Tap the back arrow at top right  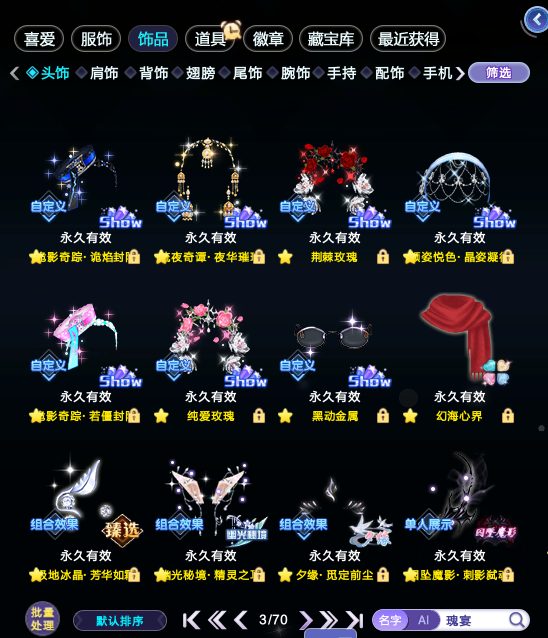point(536,19)
